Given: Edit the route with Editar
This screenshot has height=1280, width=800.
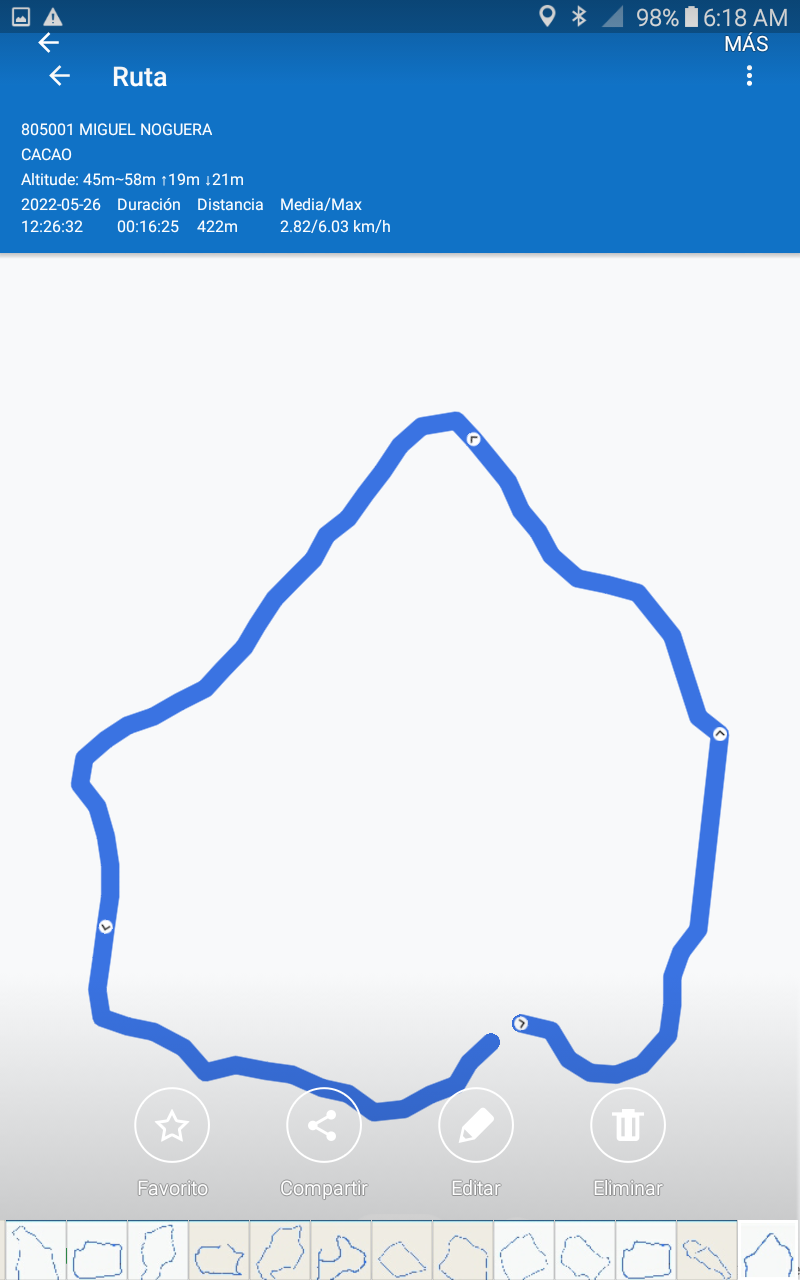Looking at the screenshot, I should pos(476,1126).
